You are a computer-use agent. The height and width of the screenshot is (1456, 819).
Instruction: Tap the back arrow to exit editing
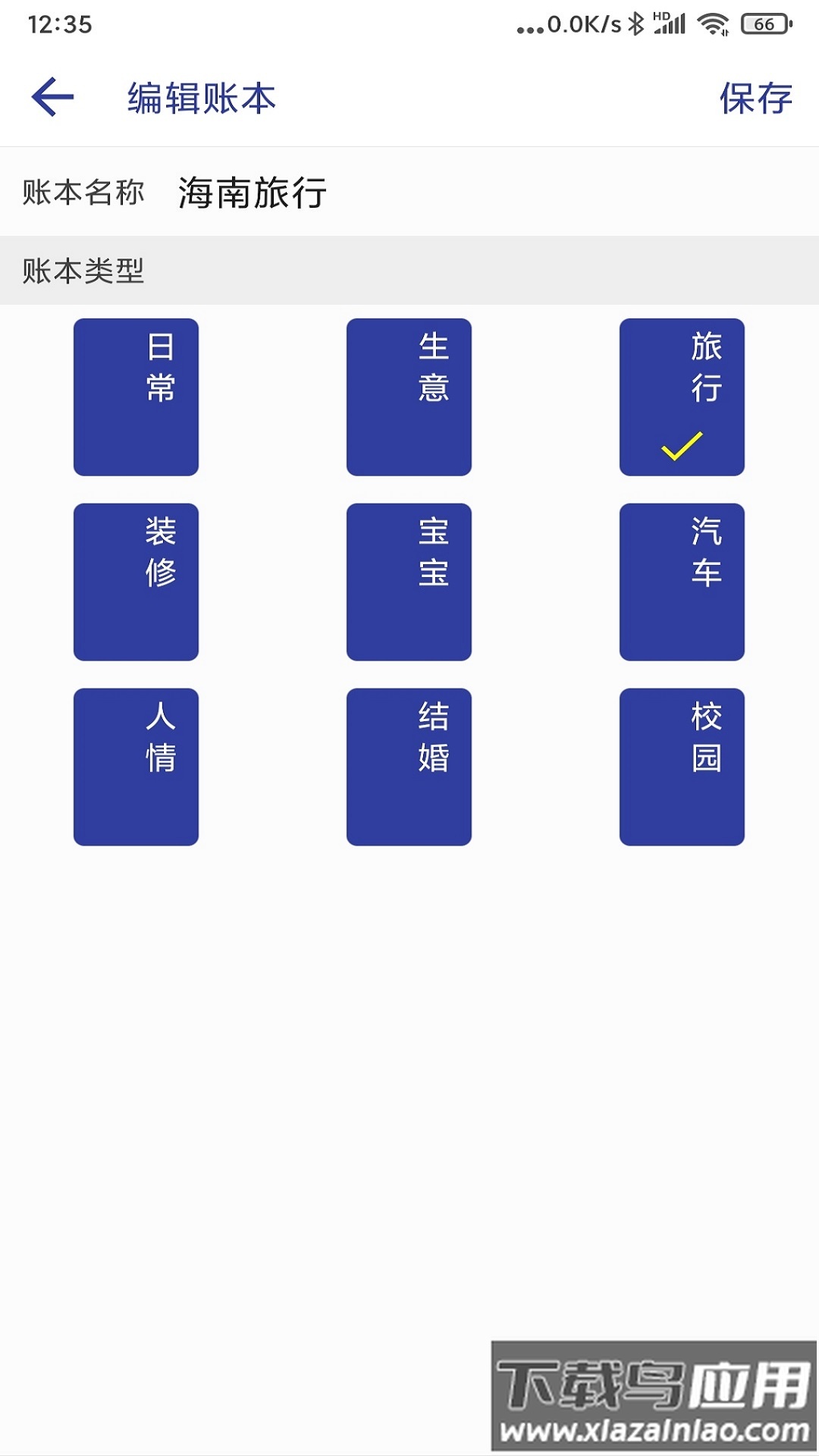(x=52, y=96)
